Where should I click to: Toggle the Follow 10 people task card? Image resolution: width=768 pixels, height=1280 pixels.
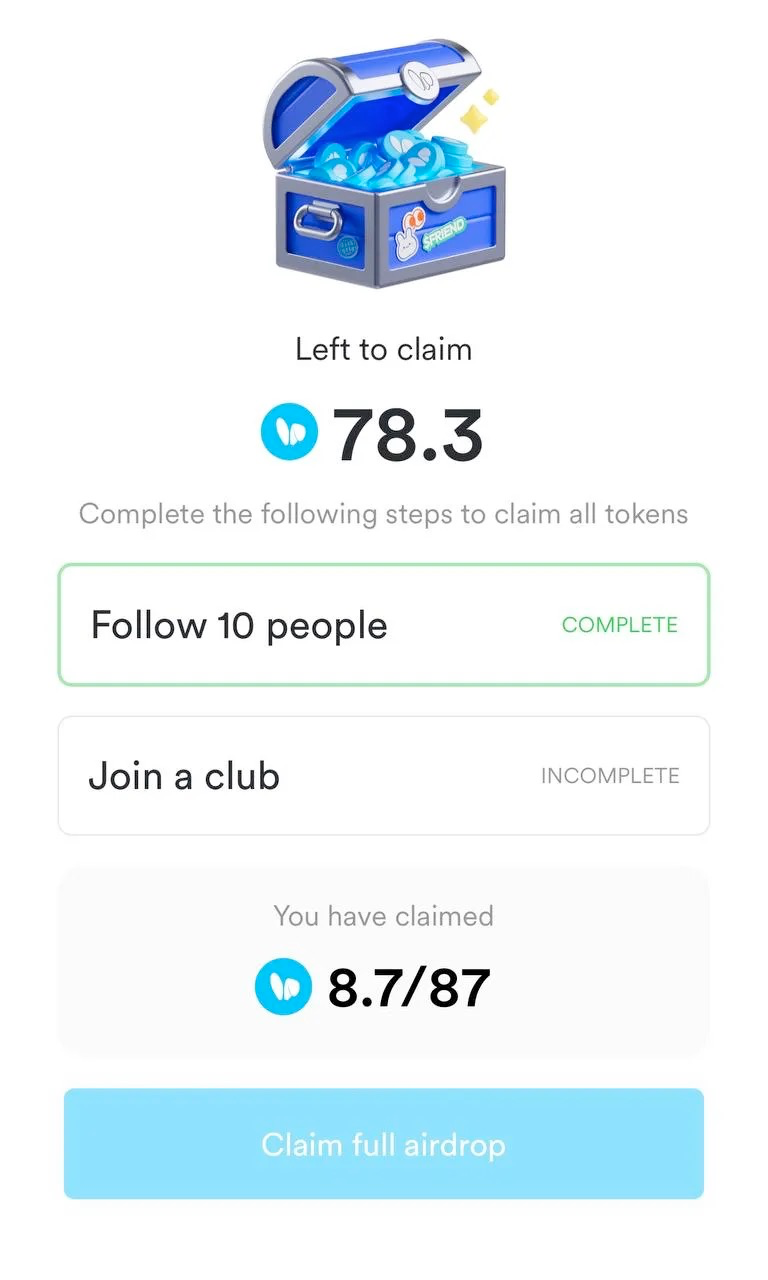pos(383,624)
